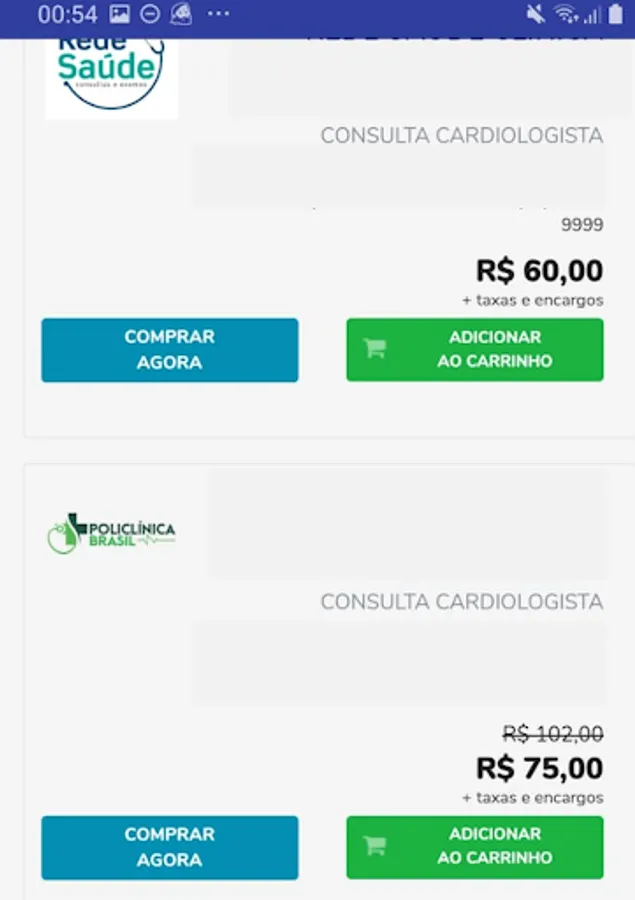
Task: Buy the R$ 60,00 cardiologist consultation now
Action: [x=169, y=350]
